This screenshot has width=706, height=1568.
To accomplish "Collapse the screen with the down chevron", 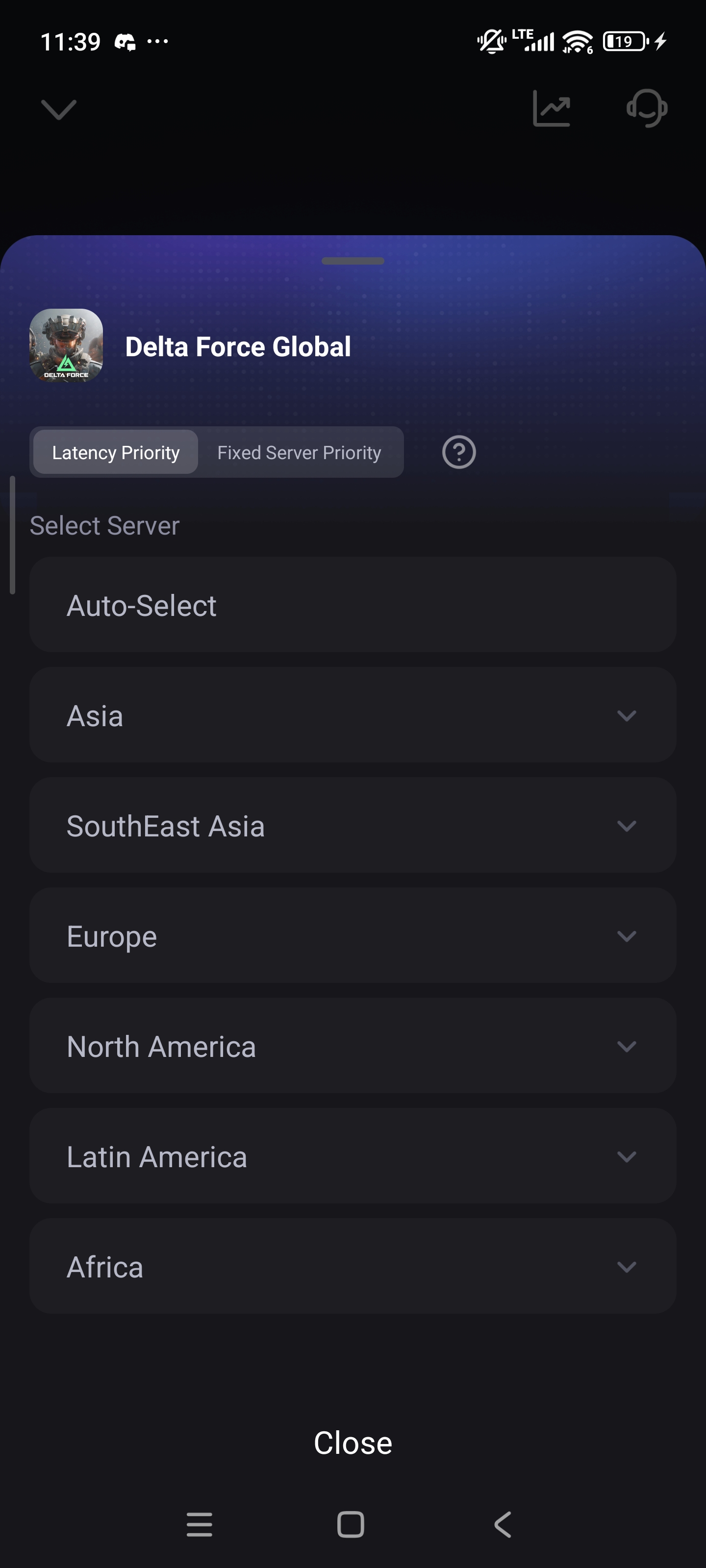I will [58, 110].
